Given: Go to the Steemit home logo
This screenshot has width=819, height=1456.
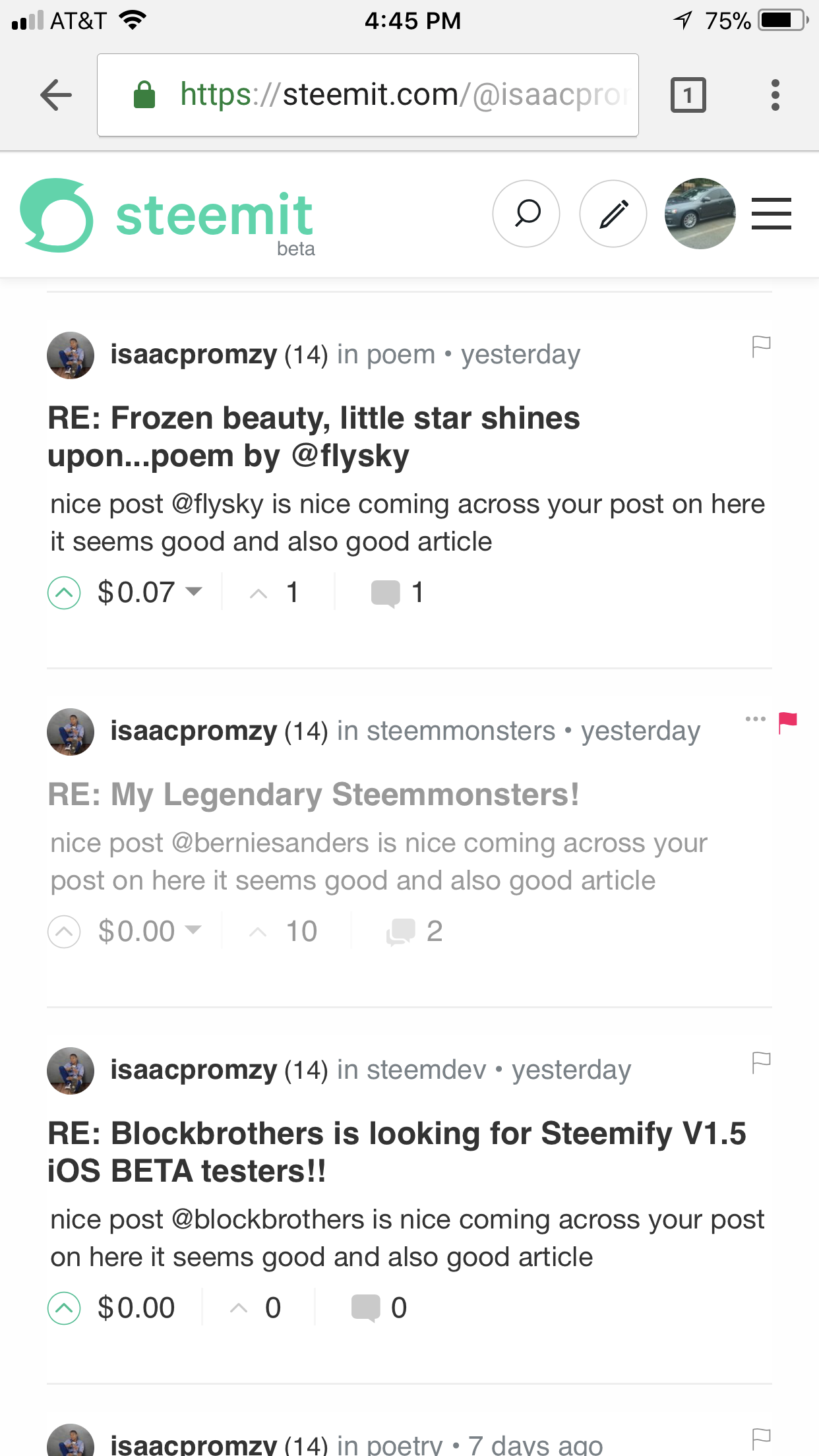Looking at the screenshot, I should point(167,216).
